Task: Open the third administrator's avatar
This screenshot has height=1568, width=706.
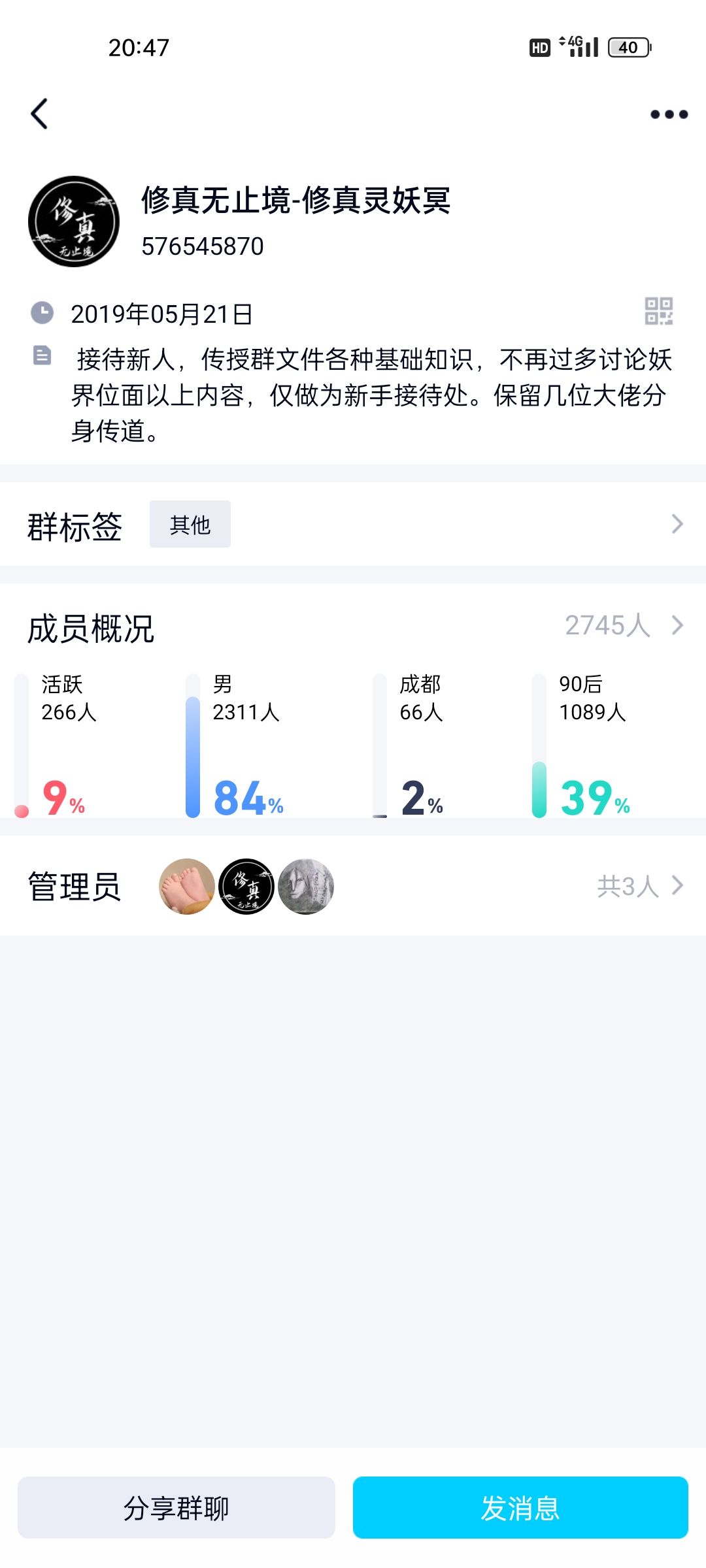Action: coord(306,887)
